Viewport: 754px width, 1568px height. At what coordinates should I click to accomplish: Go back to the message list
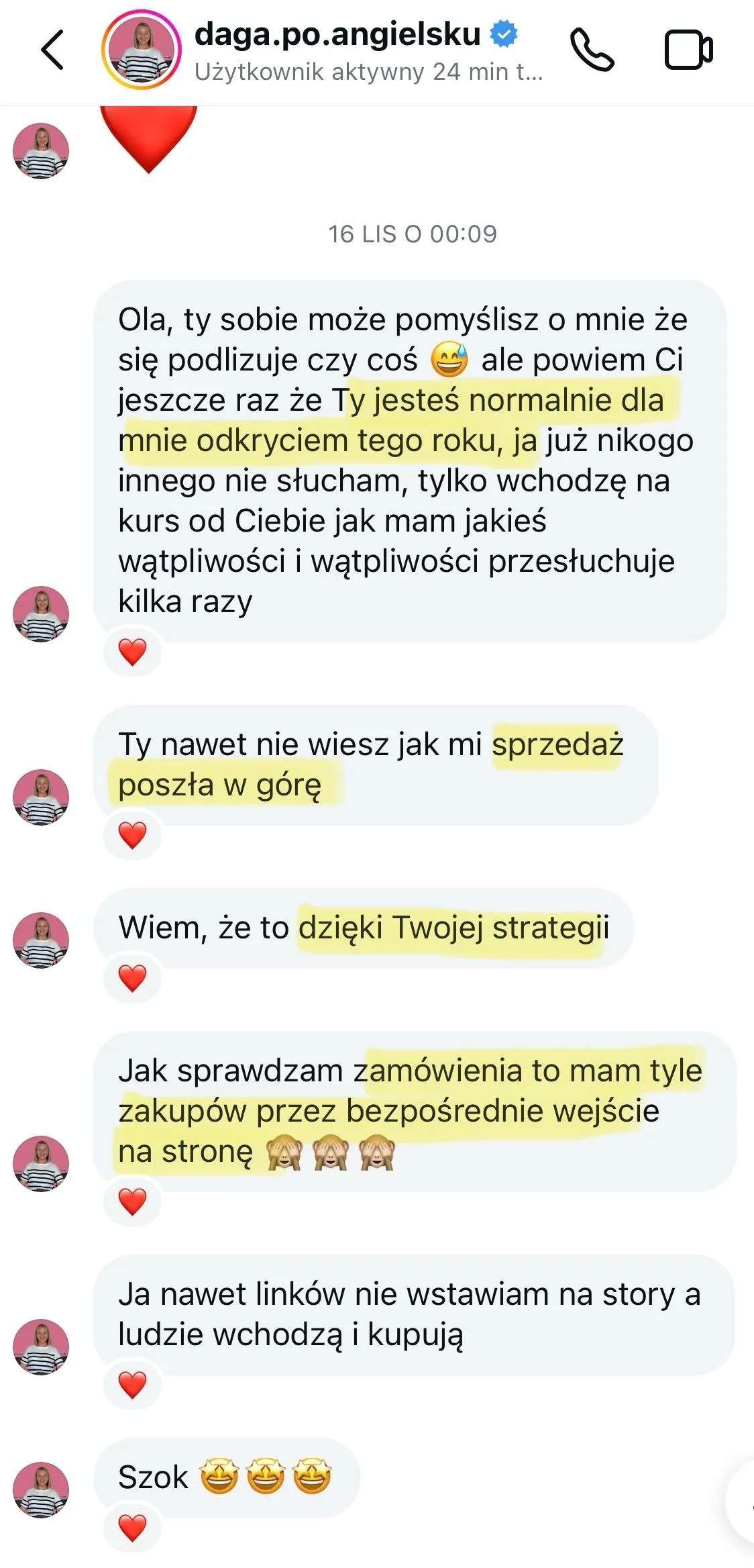coord(52,49)
